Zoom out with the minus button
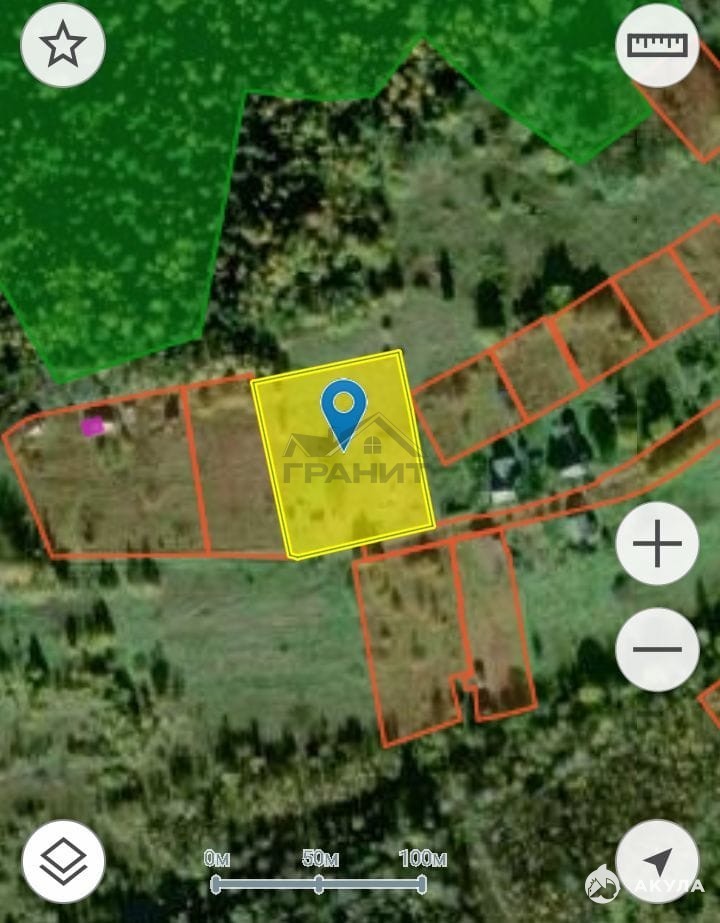This screenshot has width=720, height=923. (657, 649)
